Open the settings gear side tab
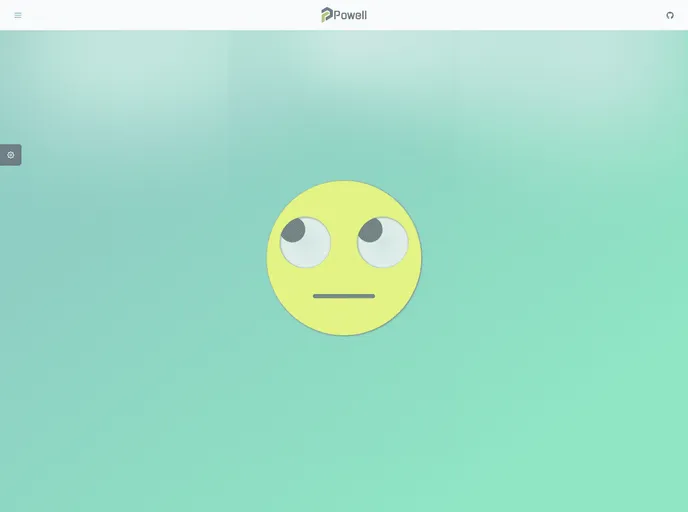This screenshot has height=512, width=688. pos(11,155)
